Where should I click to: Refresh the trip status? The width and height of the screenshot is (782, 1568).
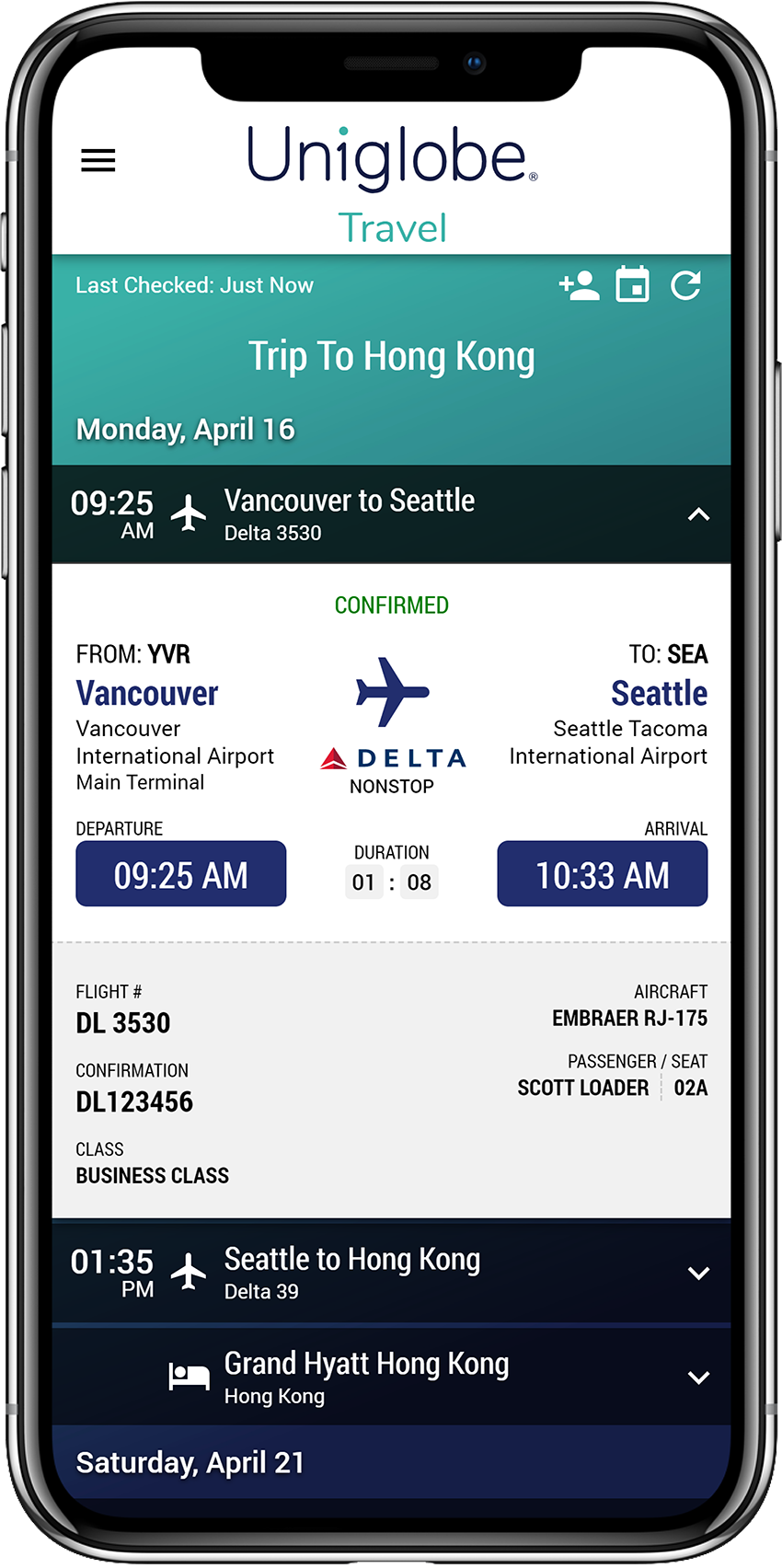click(685, 285)
